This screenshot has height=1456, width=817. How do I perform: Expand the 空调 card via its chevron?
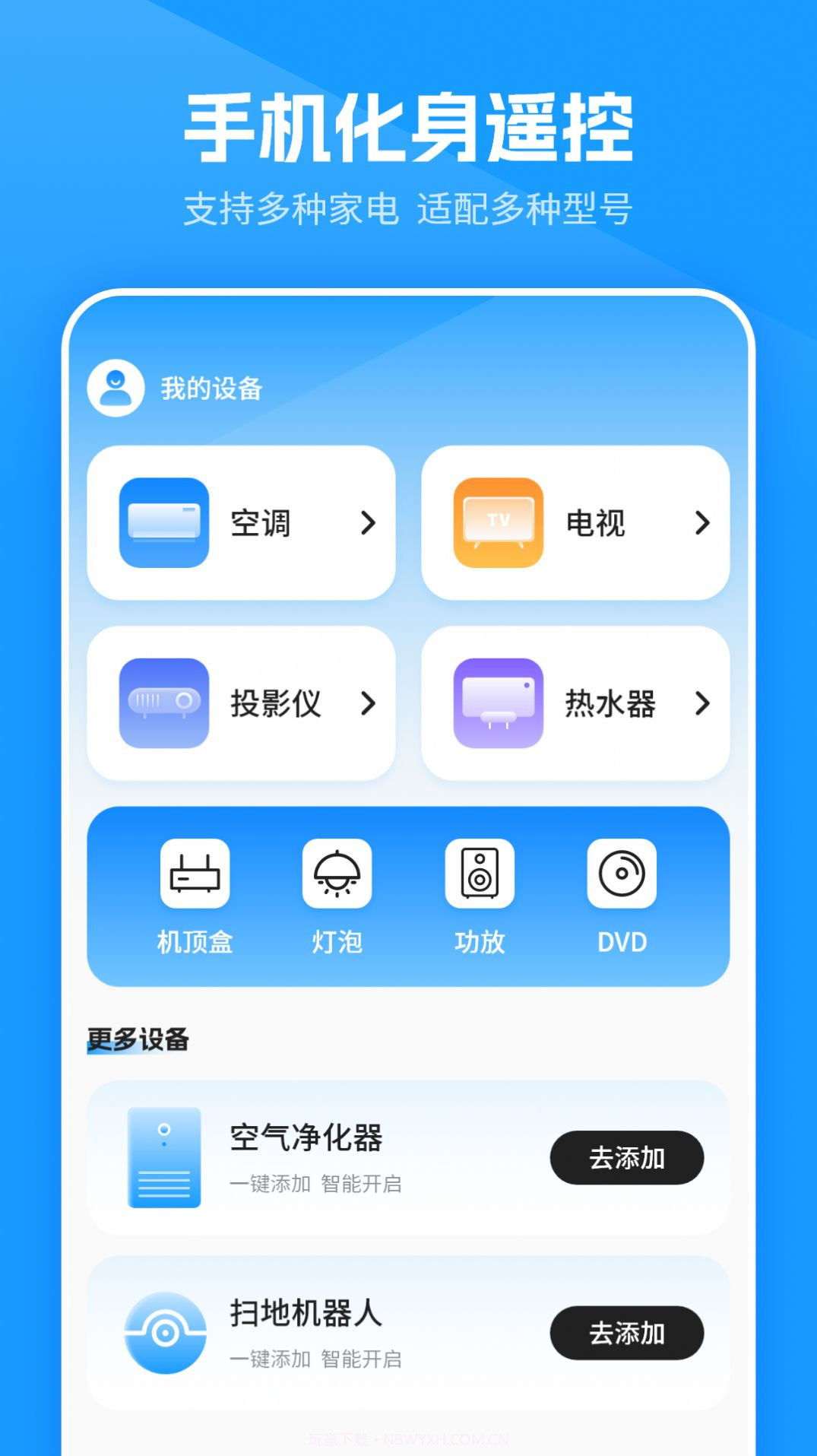tap(369, 523)
